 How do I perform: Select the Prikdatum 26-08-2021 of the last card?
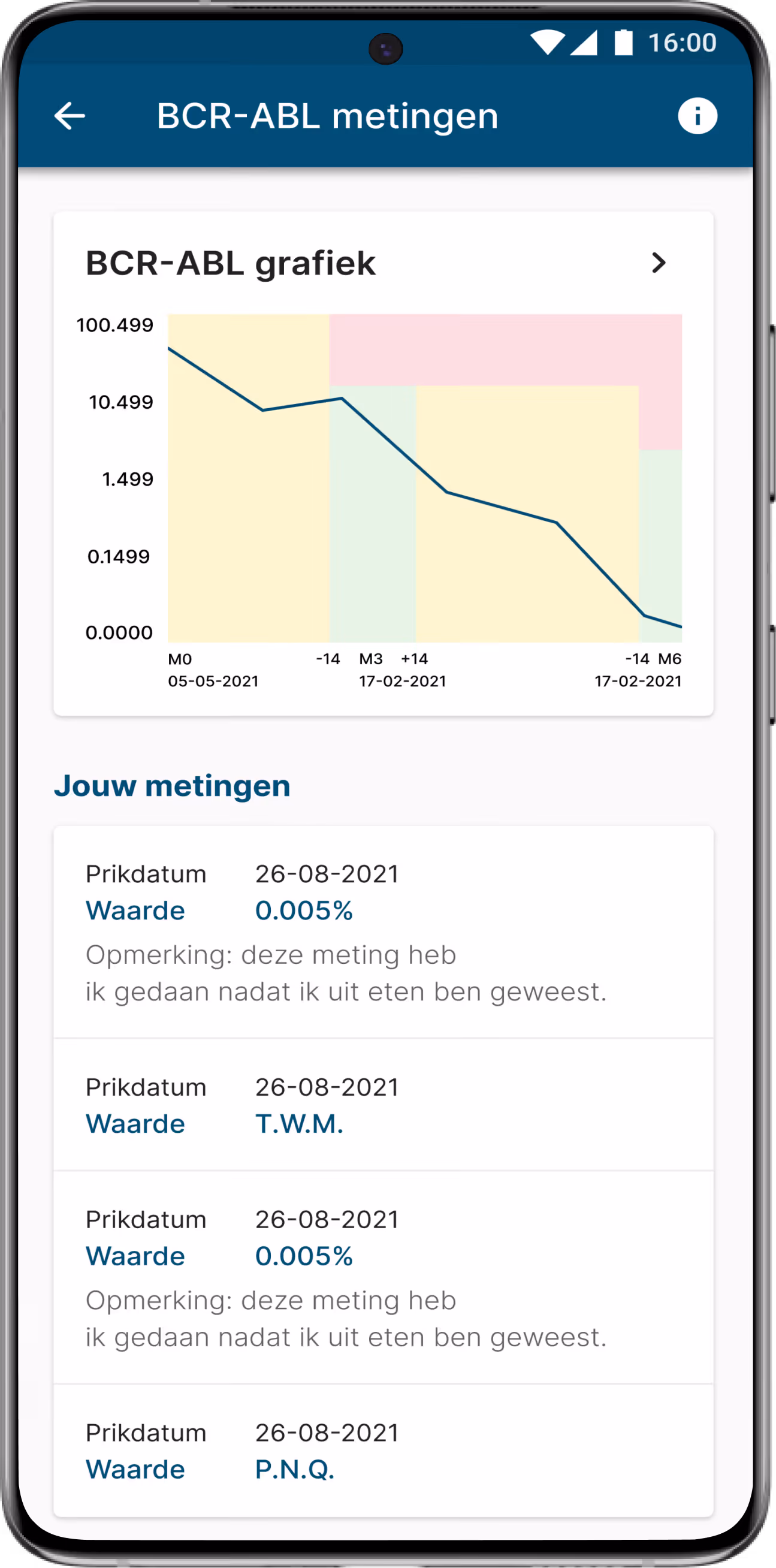pyautogui.click(x=327, y=1433)
